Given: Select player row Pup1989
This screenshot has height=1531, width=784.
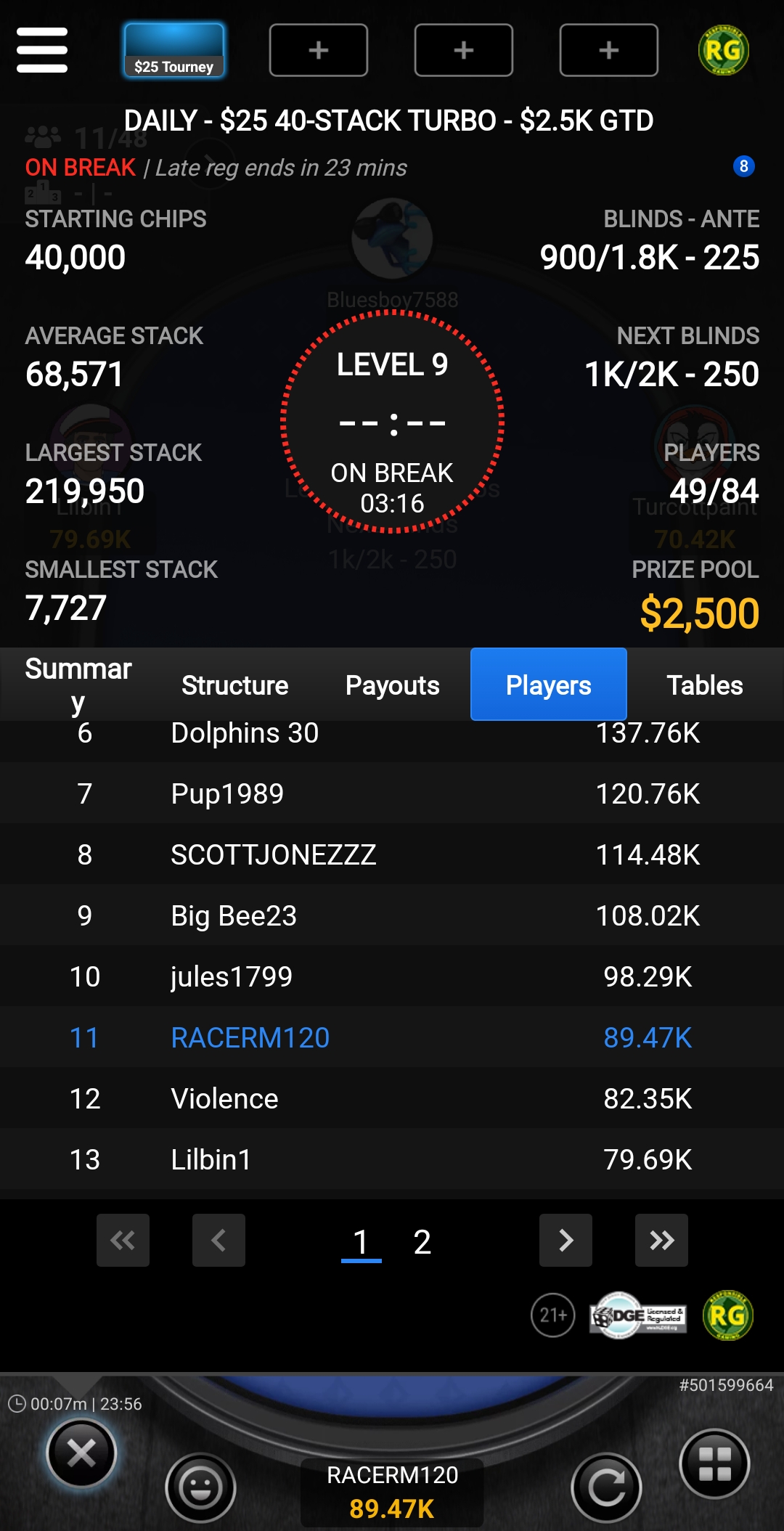Looking at the screenshot, I should 392,793.
